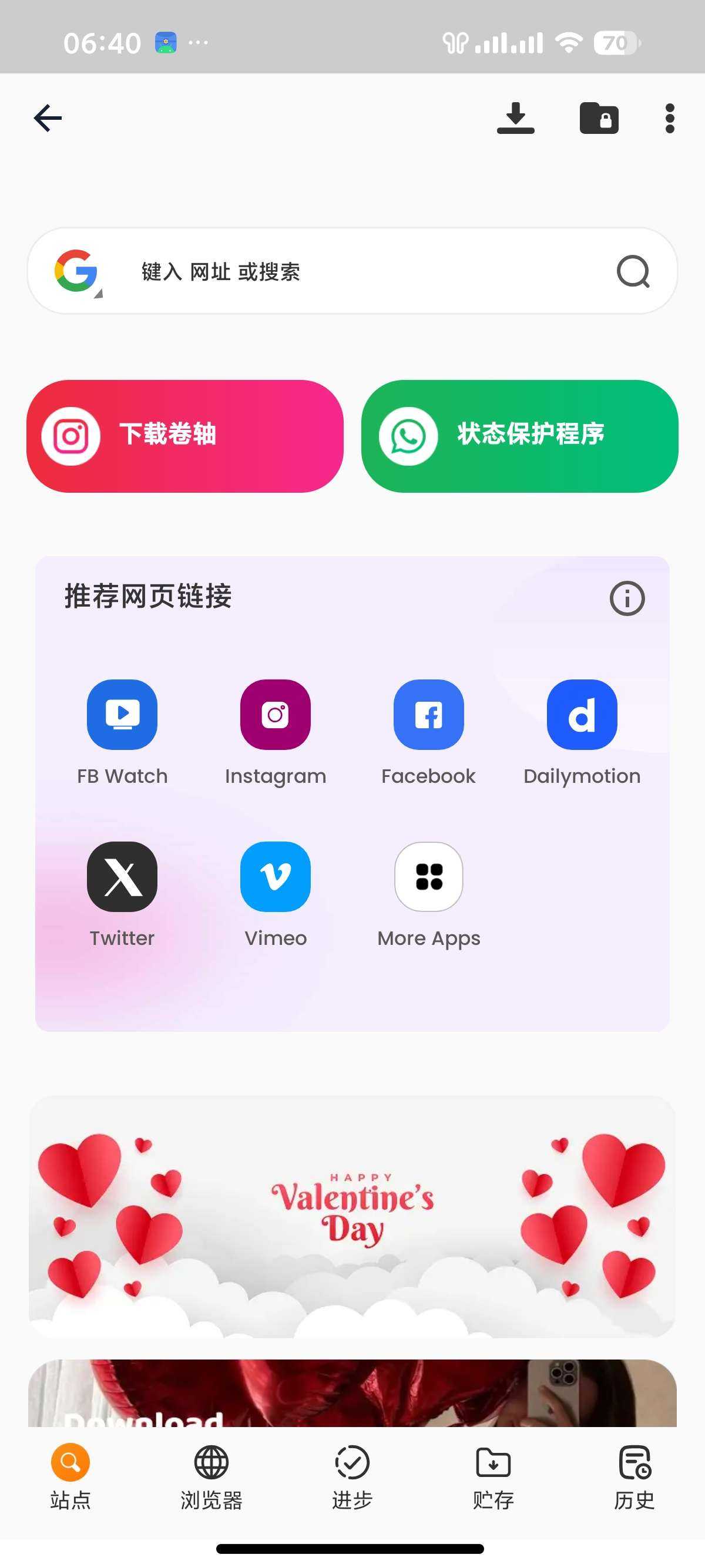Show info about 推荐网页链接
Screen dimensions: 705x1568
[626, 598]
